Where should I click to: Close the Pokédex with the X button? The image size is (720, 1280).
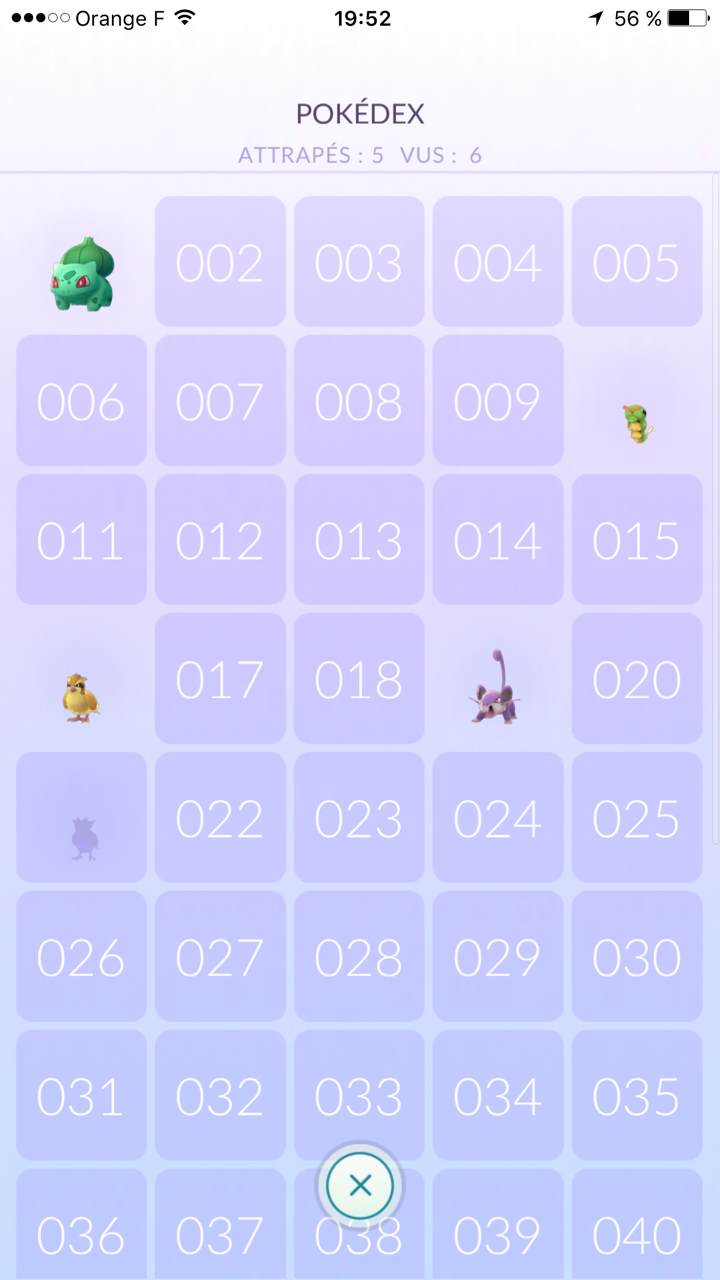click(x=360, y=1186)
